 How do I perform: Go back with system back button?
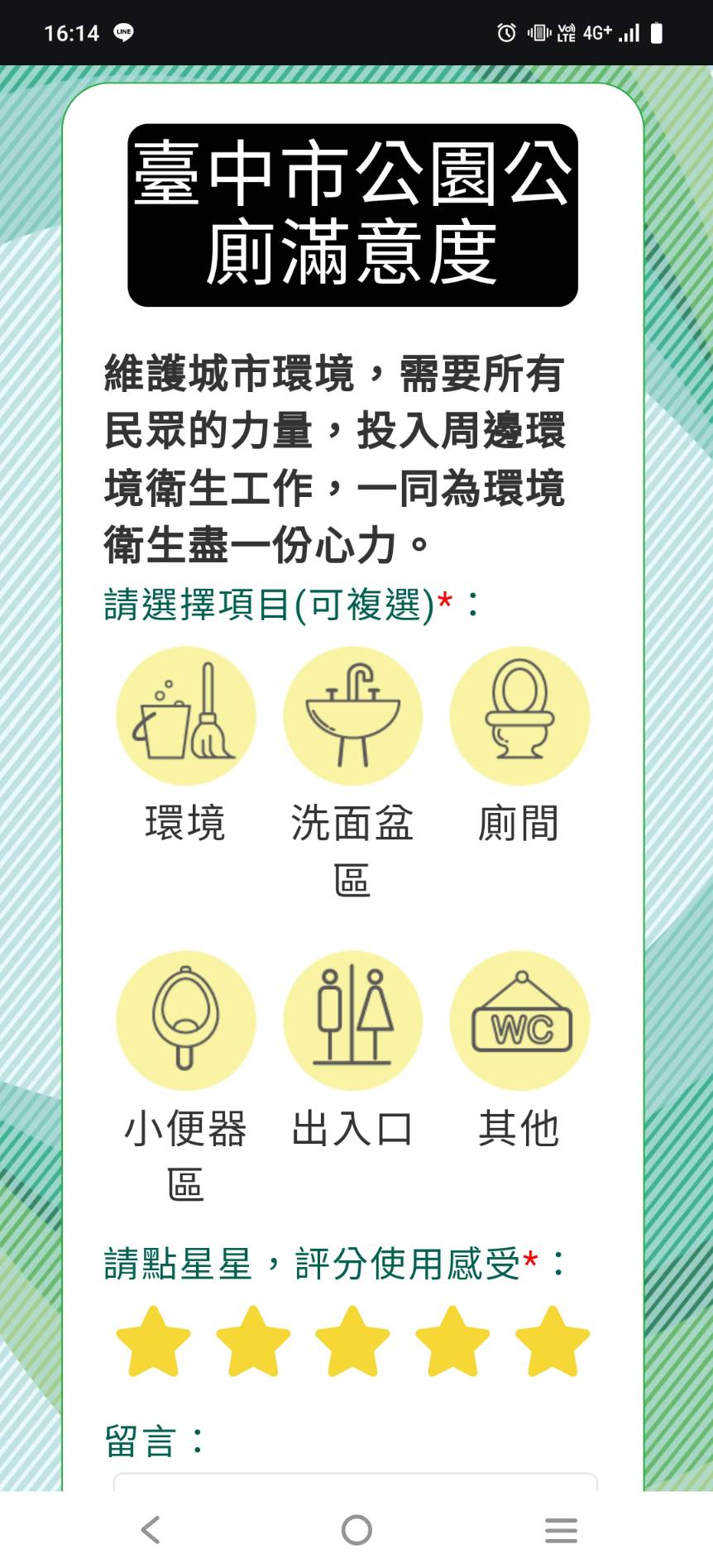coord(151,1530)
